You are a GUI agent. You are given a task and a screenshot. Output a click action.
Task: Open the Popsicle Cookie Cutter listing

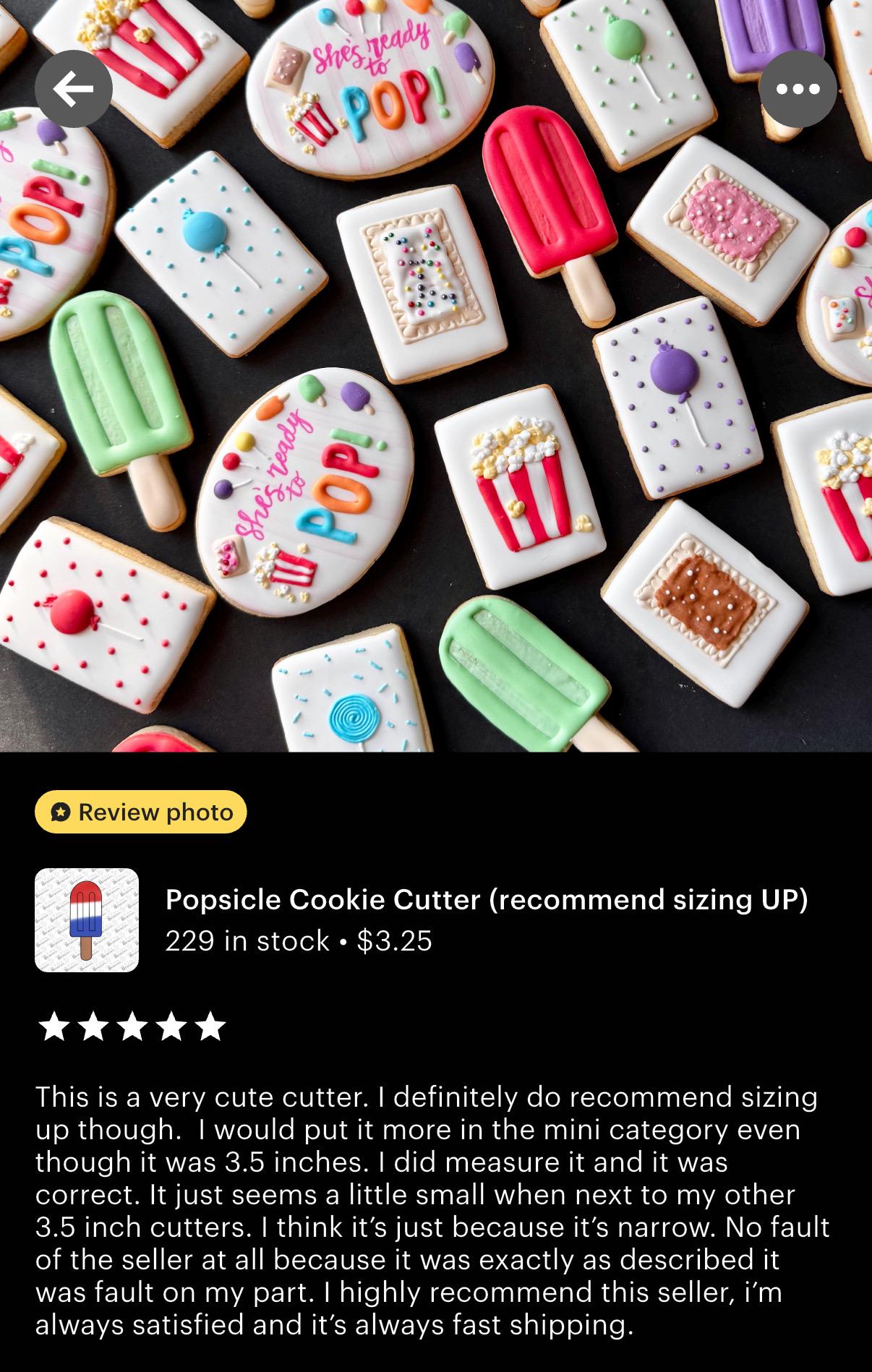[486, 900]
